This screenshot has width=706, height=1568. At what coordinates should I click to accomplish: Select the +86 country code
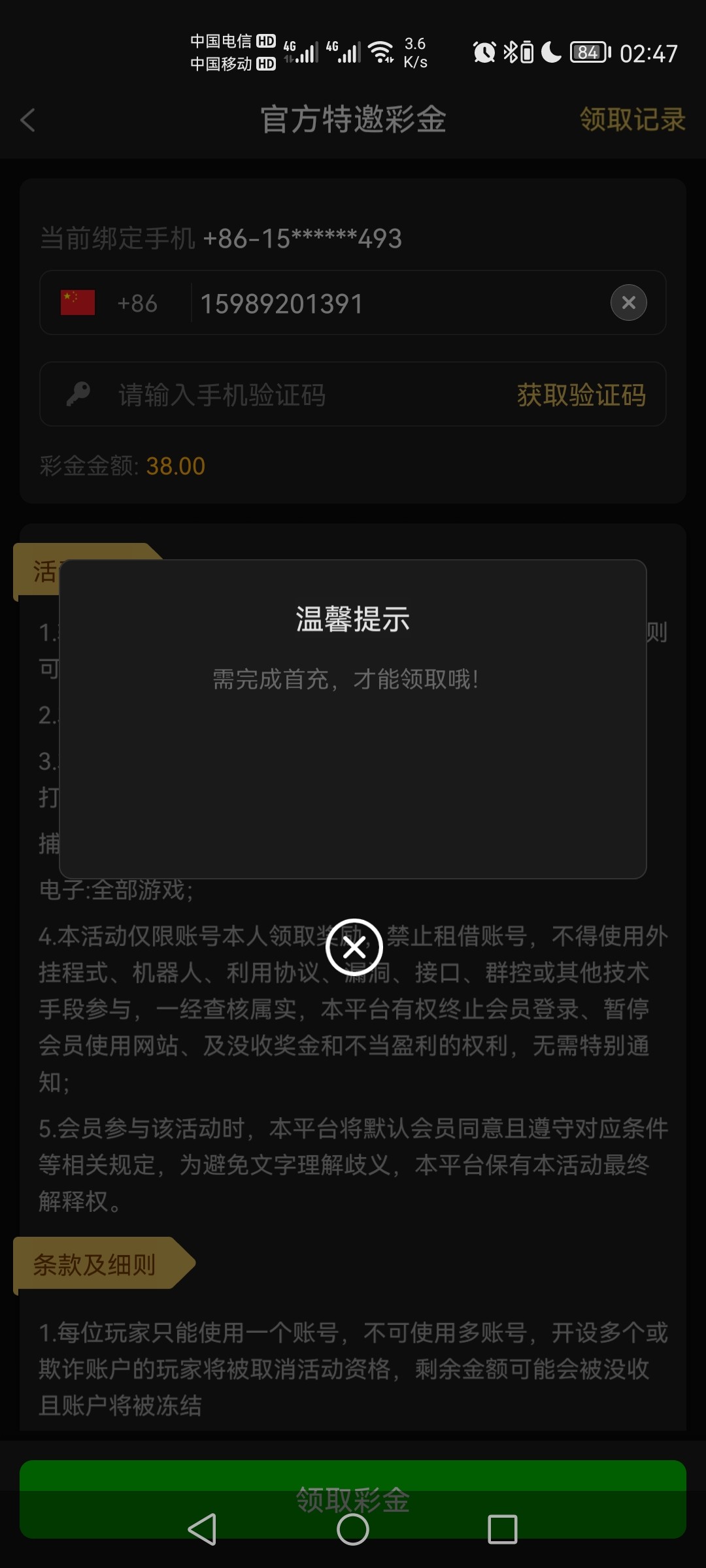point(114,303)
